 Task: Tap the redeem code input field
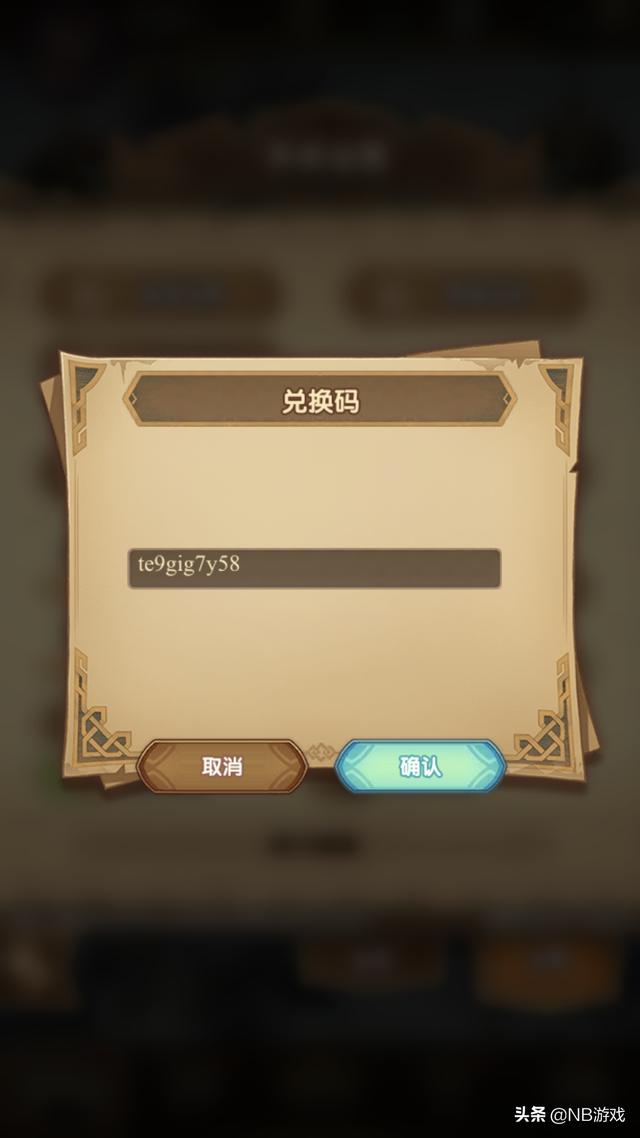click(314, 567)
